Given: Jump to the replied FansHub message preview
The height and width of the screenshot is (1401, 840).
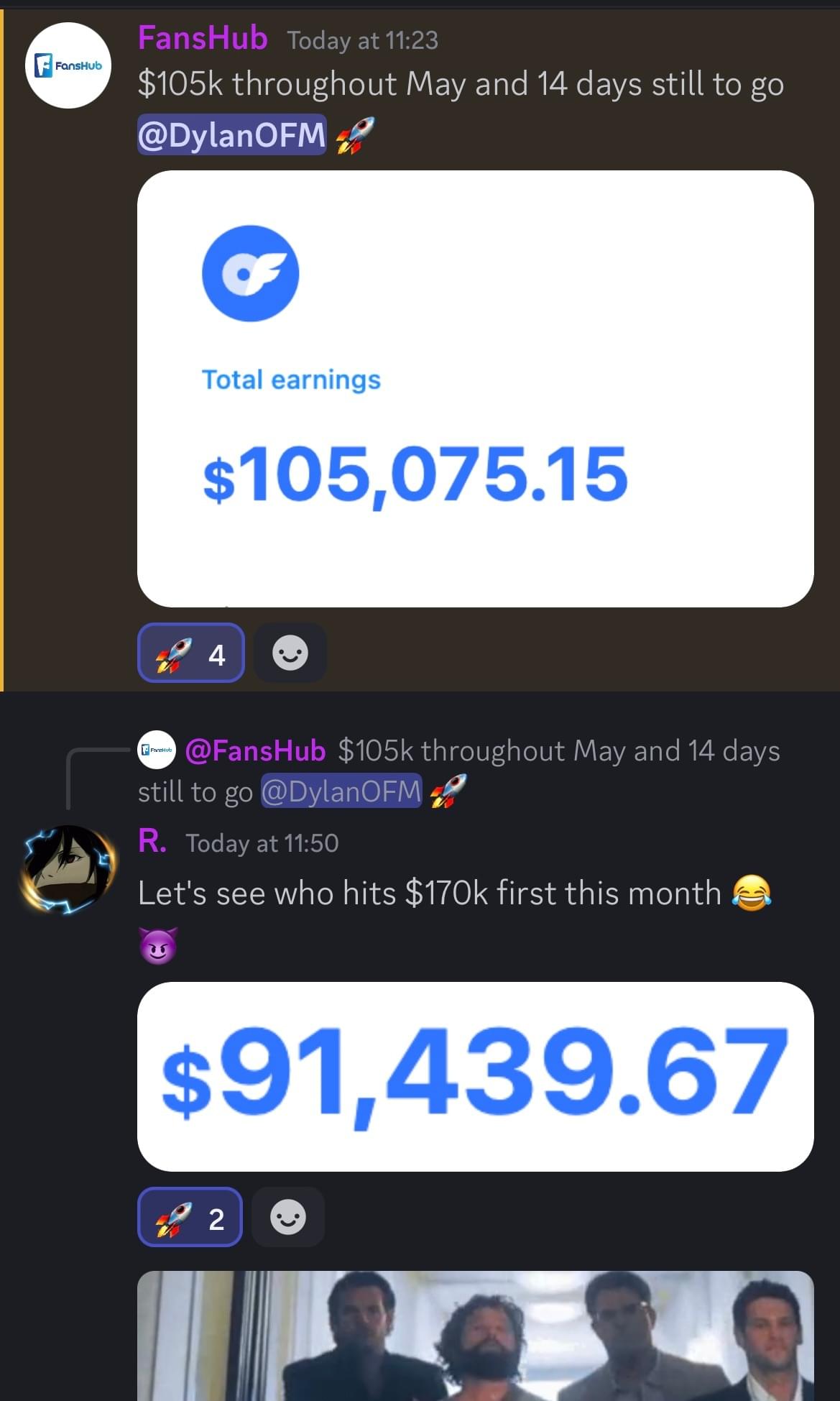Looking at the screenshot, I should coord(481,751).
